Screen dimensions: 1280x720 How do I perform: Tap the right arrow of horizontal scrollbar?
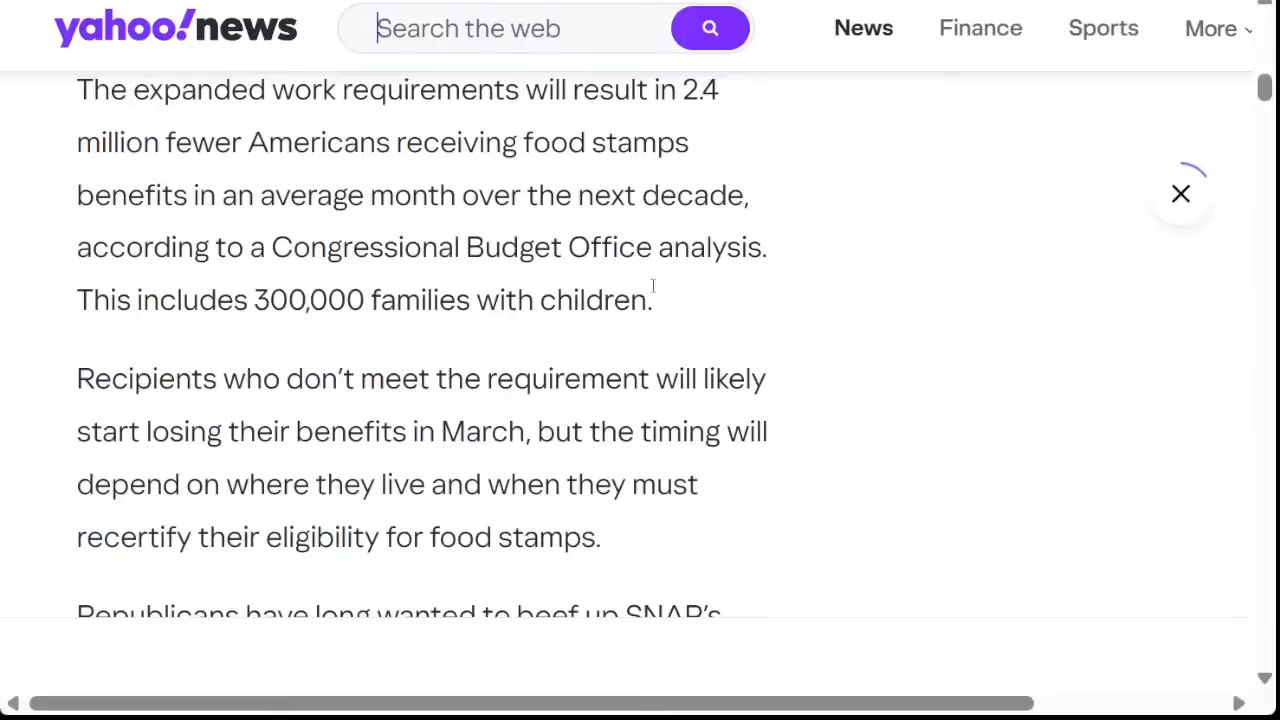pyautogui.click(x=1239, y=703)
